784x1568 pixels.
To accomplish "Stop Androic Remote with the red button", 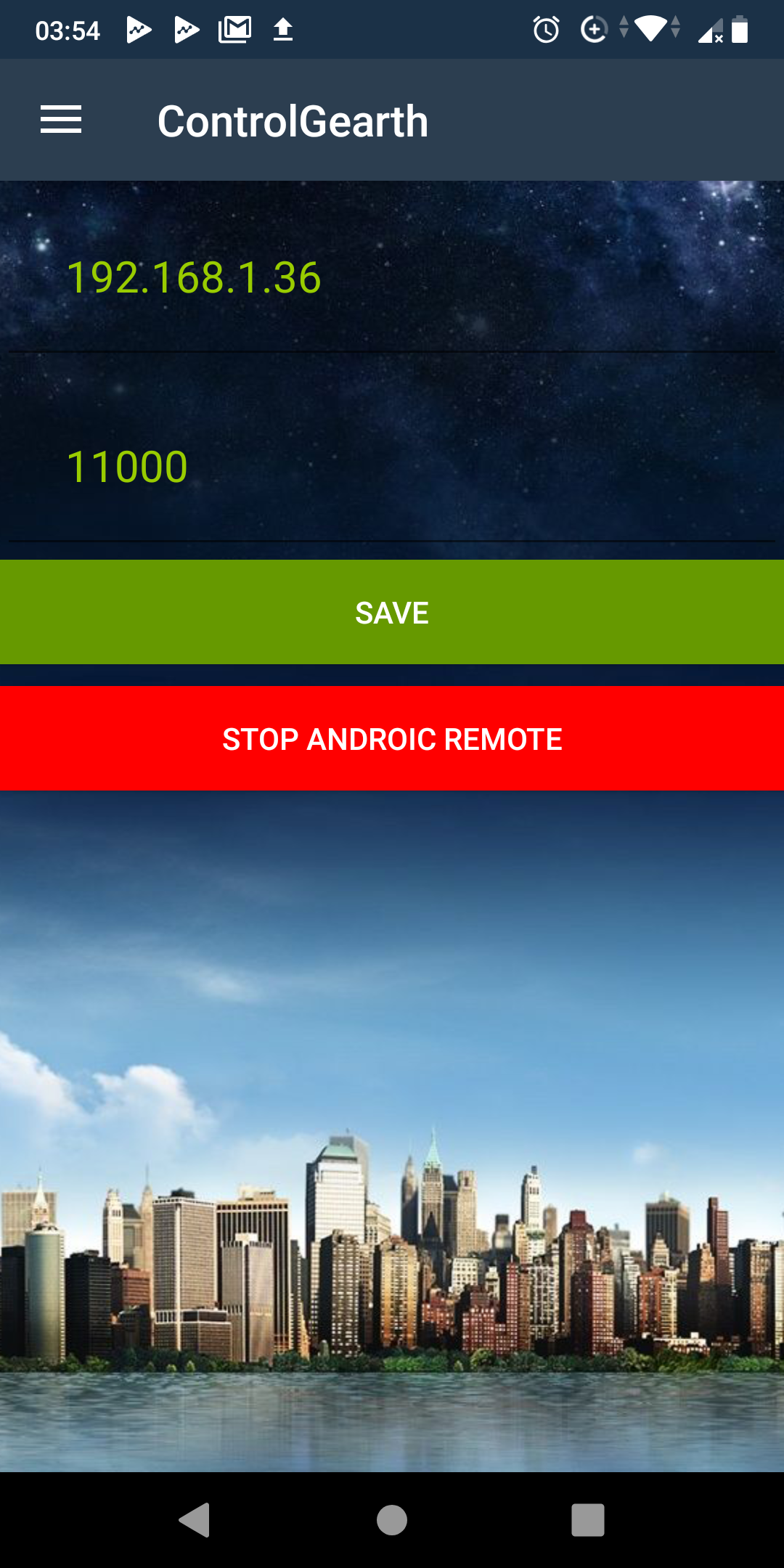I will tap(392, 738).
